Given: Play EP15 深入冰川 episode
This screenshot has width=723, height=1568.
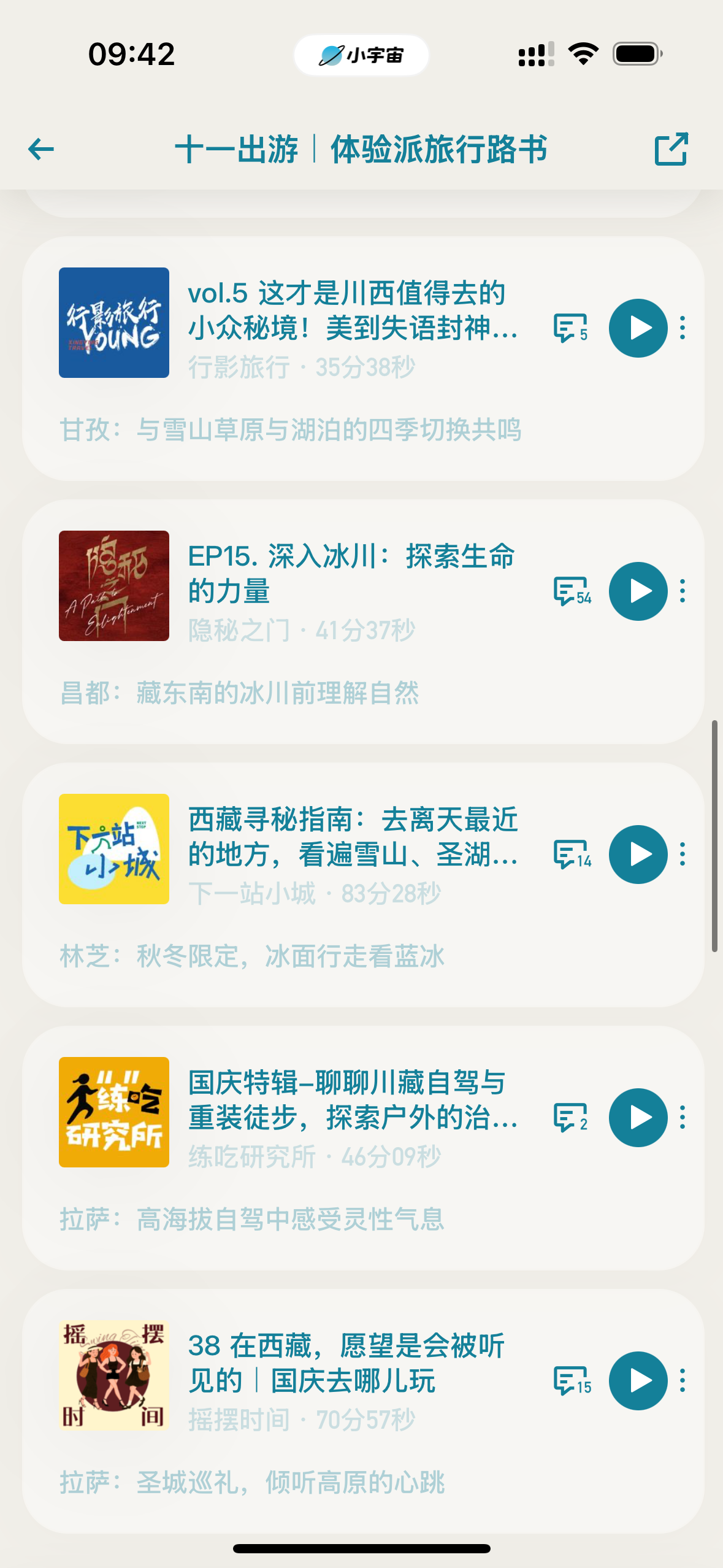Looking at the screenshot, I should pyautogui.click(x=638, y=591).
